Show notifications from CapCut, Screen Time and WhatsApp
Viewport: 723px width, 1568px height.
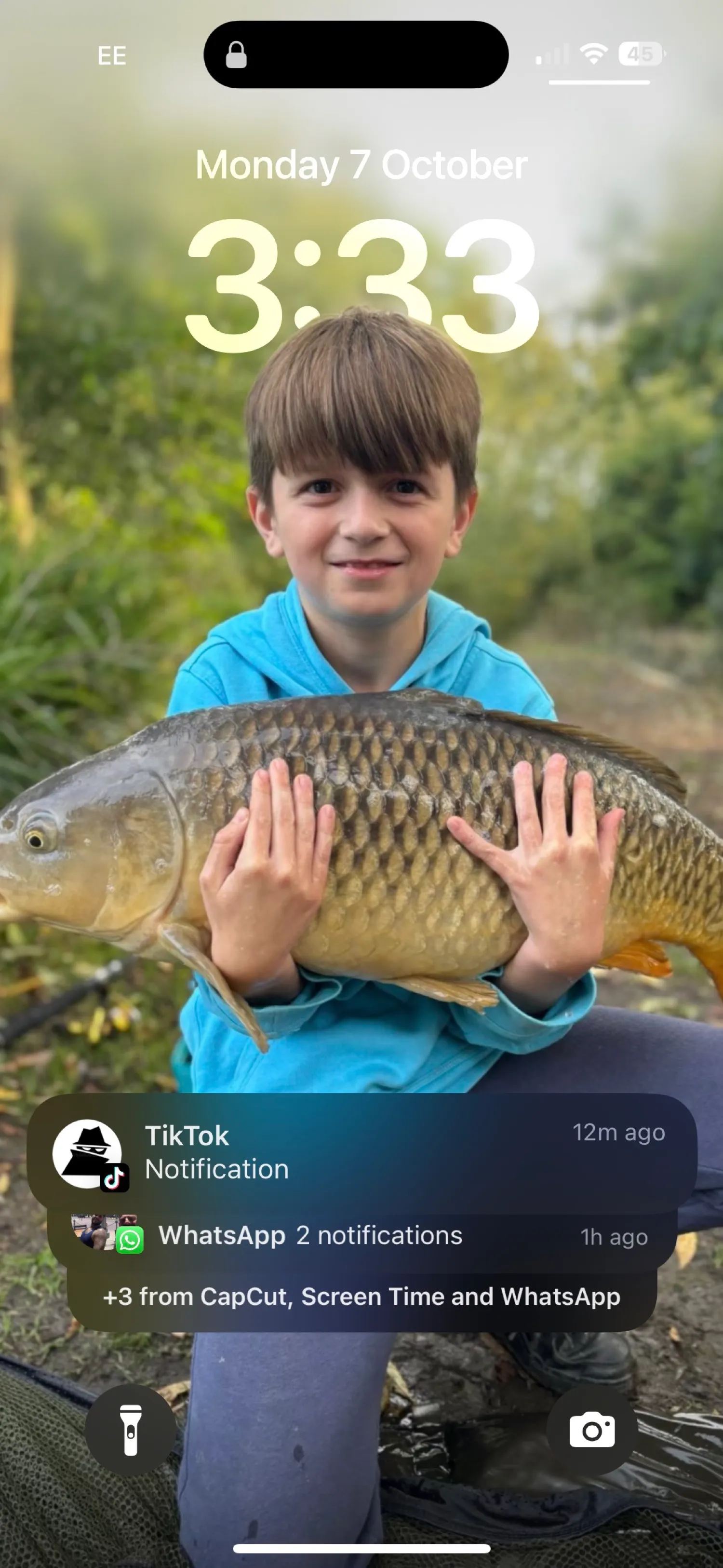(361, 1297)
